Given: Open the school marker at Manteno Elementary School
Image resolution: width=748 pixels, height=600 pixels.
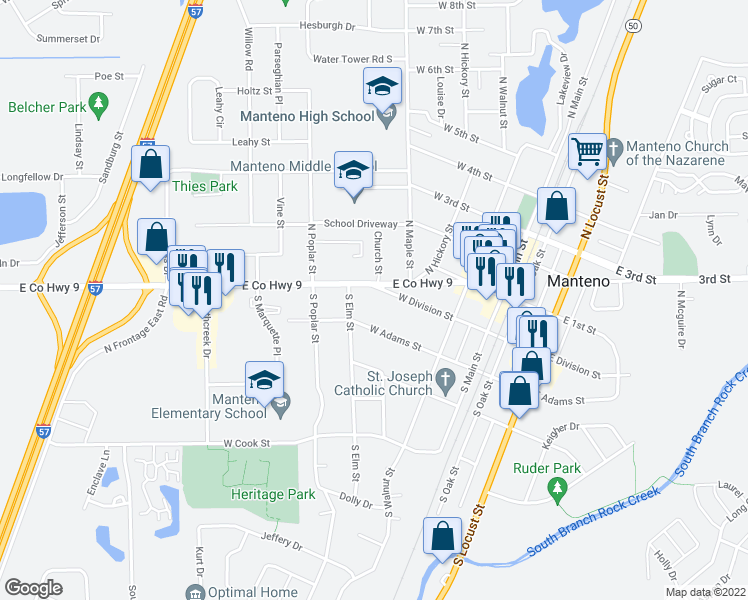Looking at the screenshot, I should 265,381.
